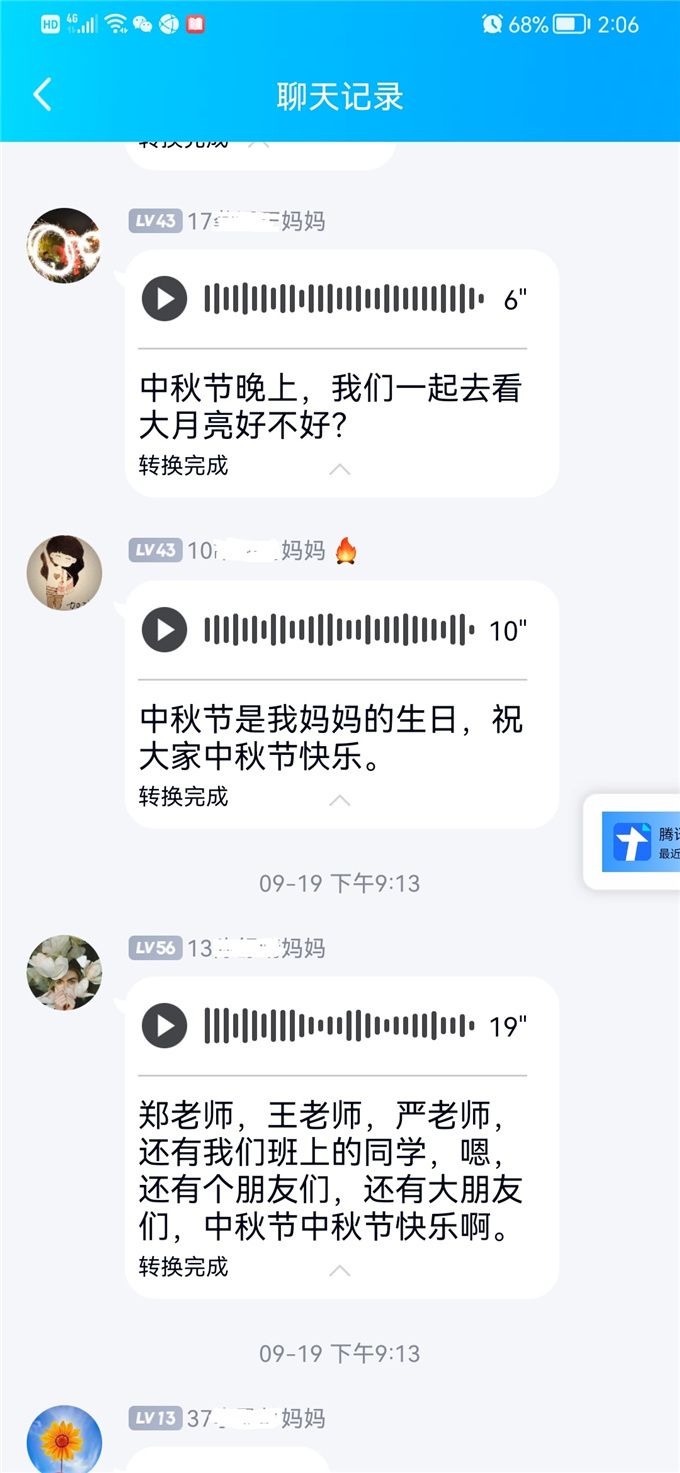
Task: View profile of the cartoon girl avatar
Action: pos(64,573)
